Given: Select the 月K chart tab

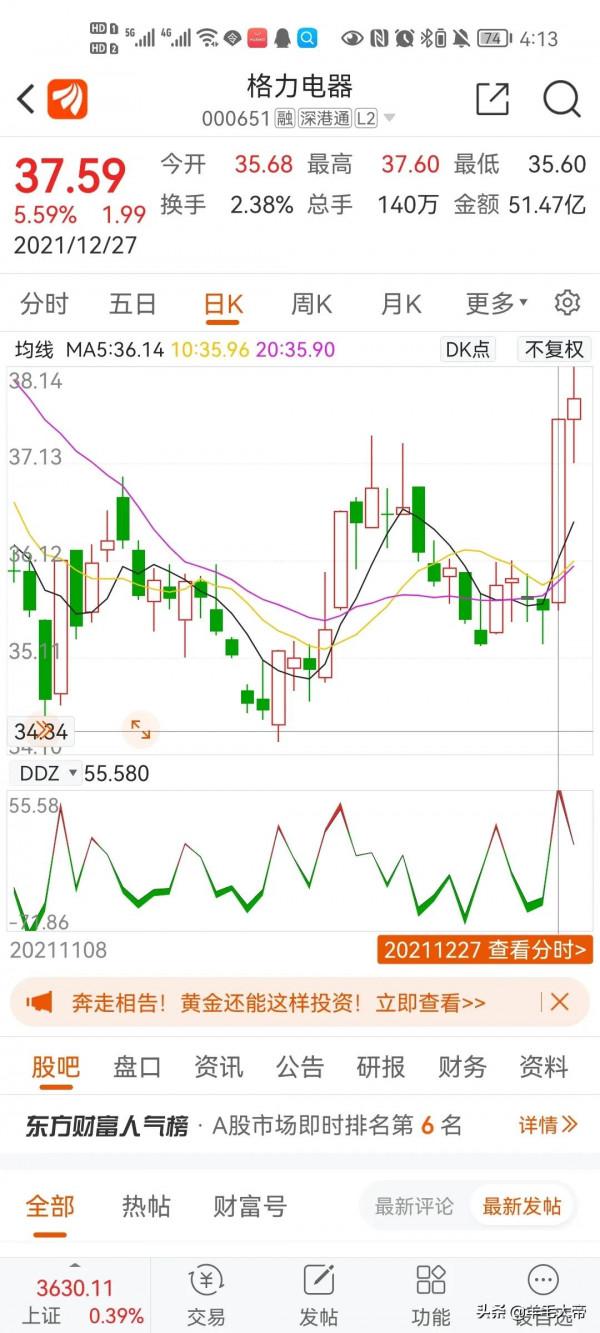Looking at the screenshot, I should click(x=400, y=303).
